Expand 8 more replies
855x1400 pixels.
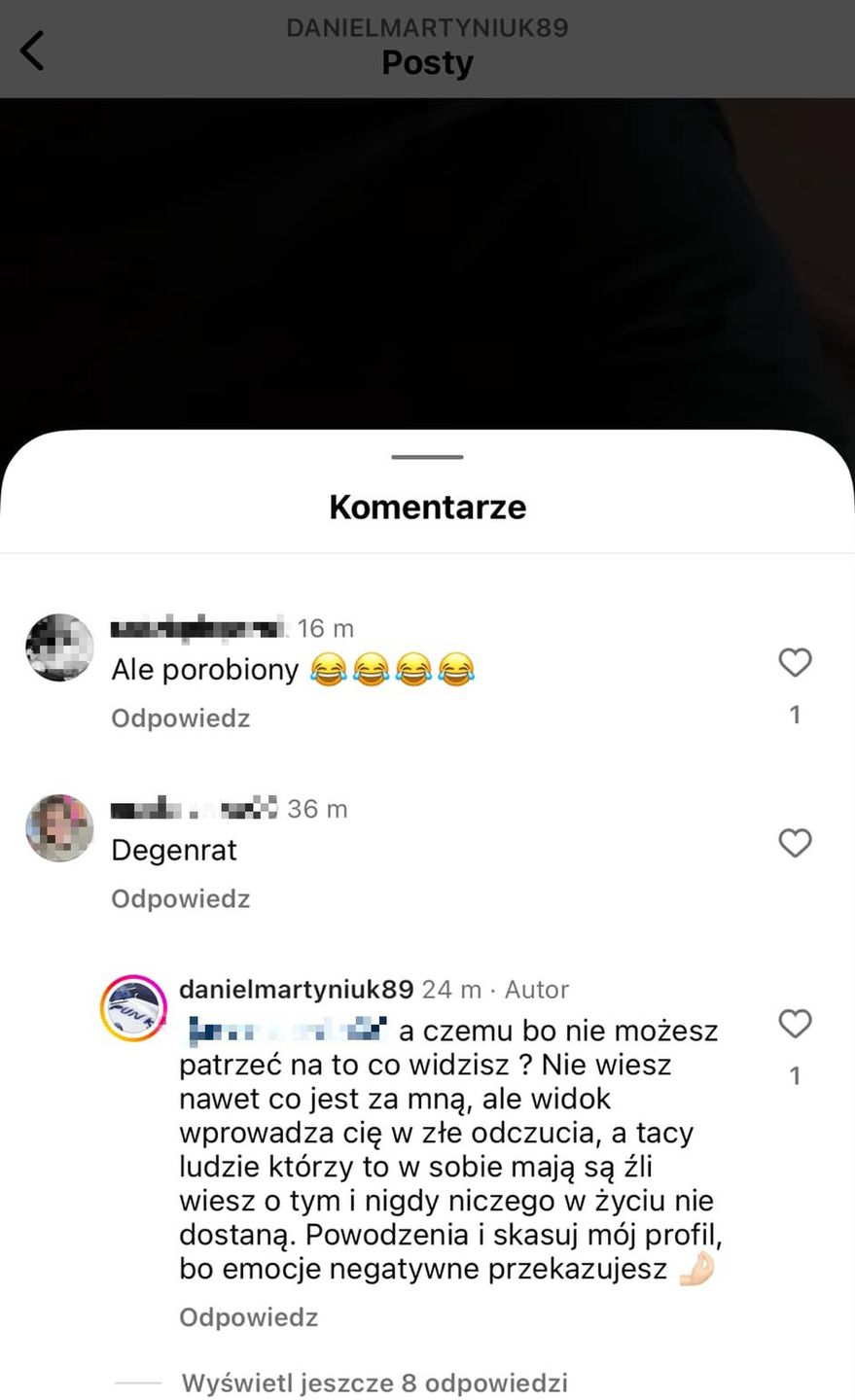pos(374,1382)
